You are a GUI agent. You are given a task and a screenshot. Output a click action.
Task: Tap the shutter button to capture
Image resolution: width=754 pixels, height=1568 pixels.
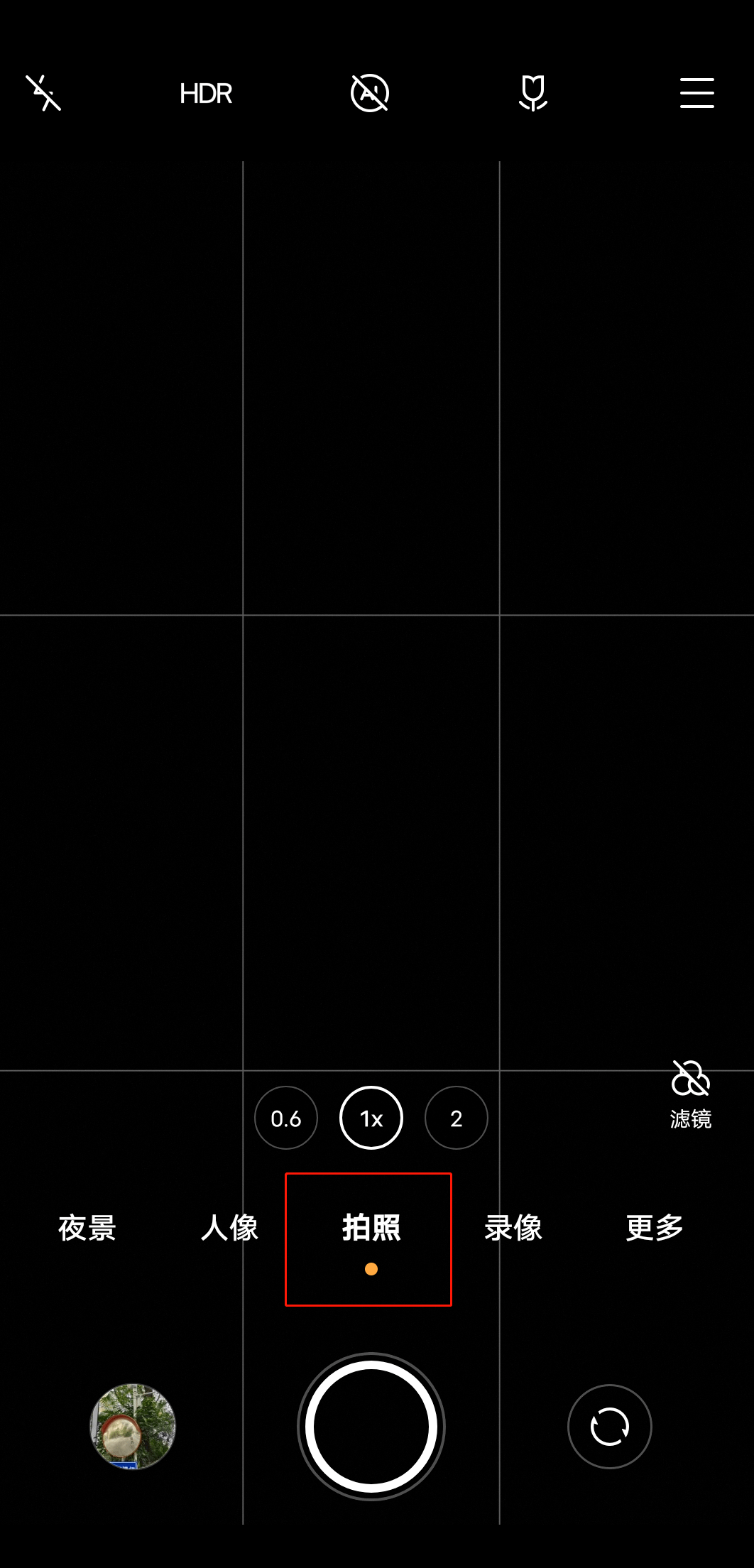(x=371, y=1426)
